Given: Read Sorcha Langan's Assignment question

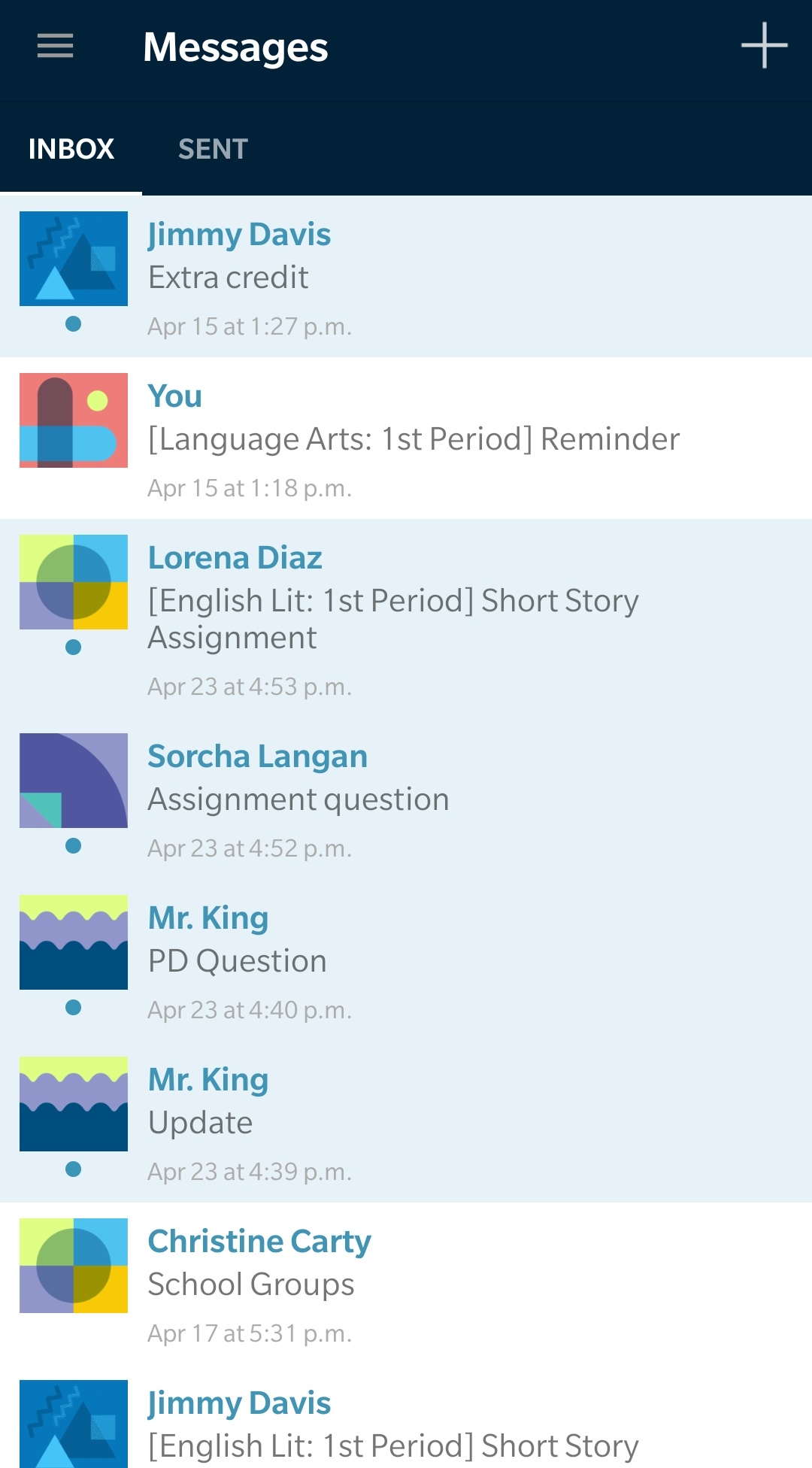Looking at the screenshot, I should (406, 799).
